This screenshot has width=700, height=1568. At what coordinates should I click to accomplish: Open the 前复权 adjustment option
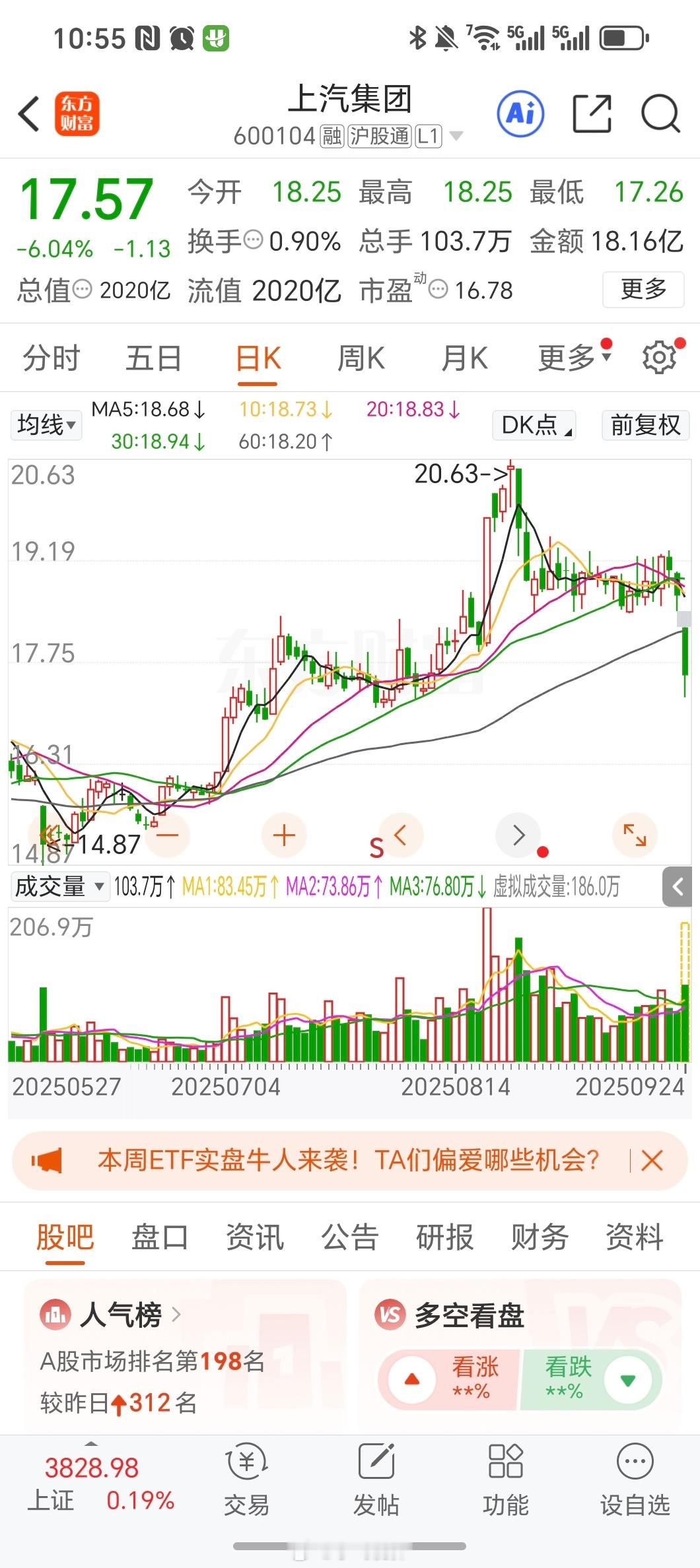pyautogui.click(x=645, y=424)
